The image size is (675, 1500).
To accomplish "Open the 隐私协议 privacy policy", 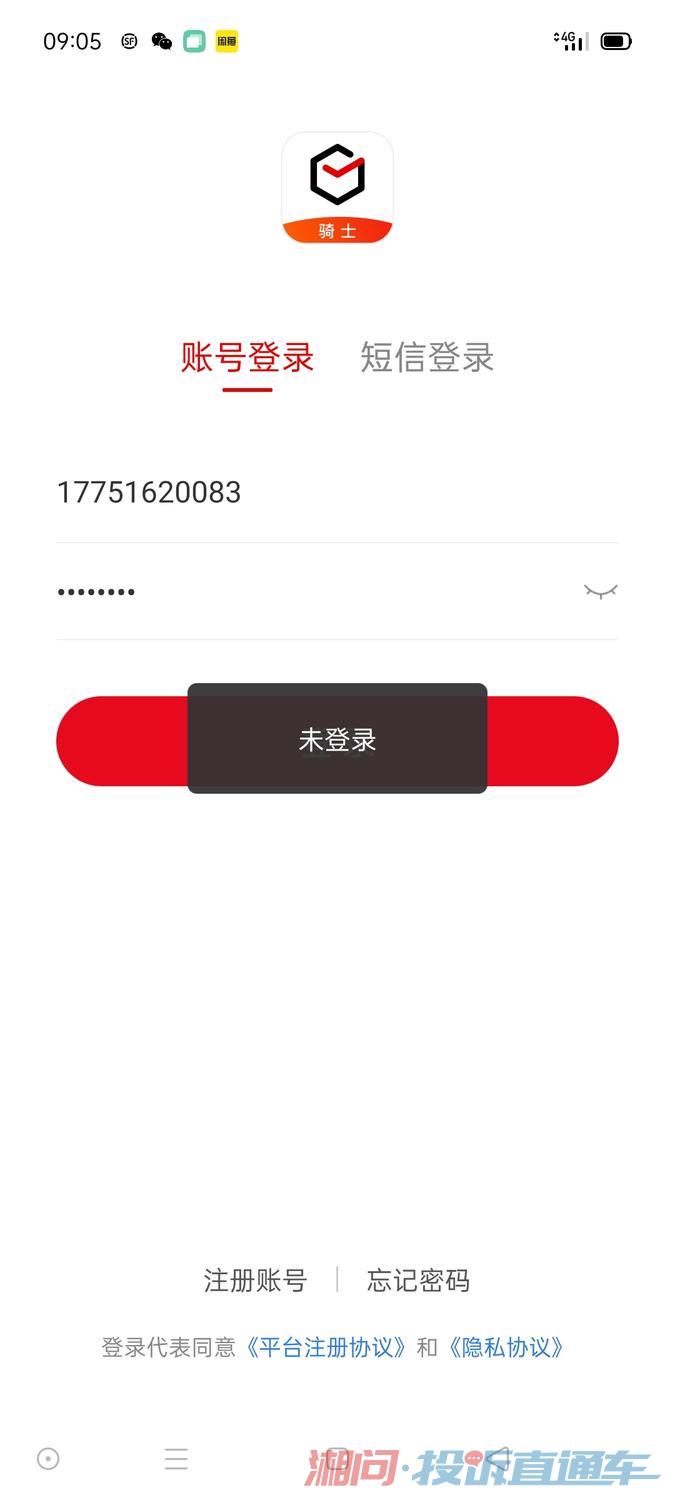I will click(x=507, y=1347).
